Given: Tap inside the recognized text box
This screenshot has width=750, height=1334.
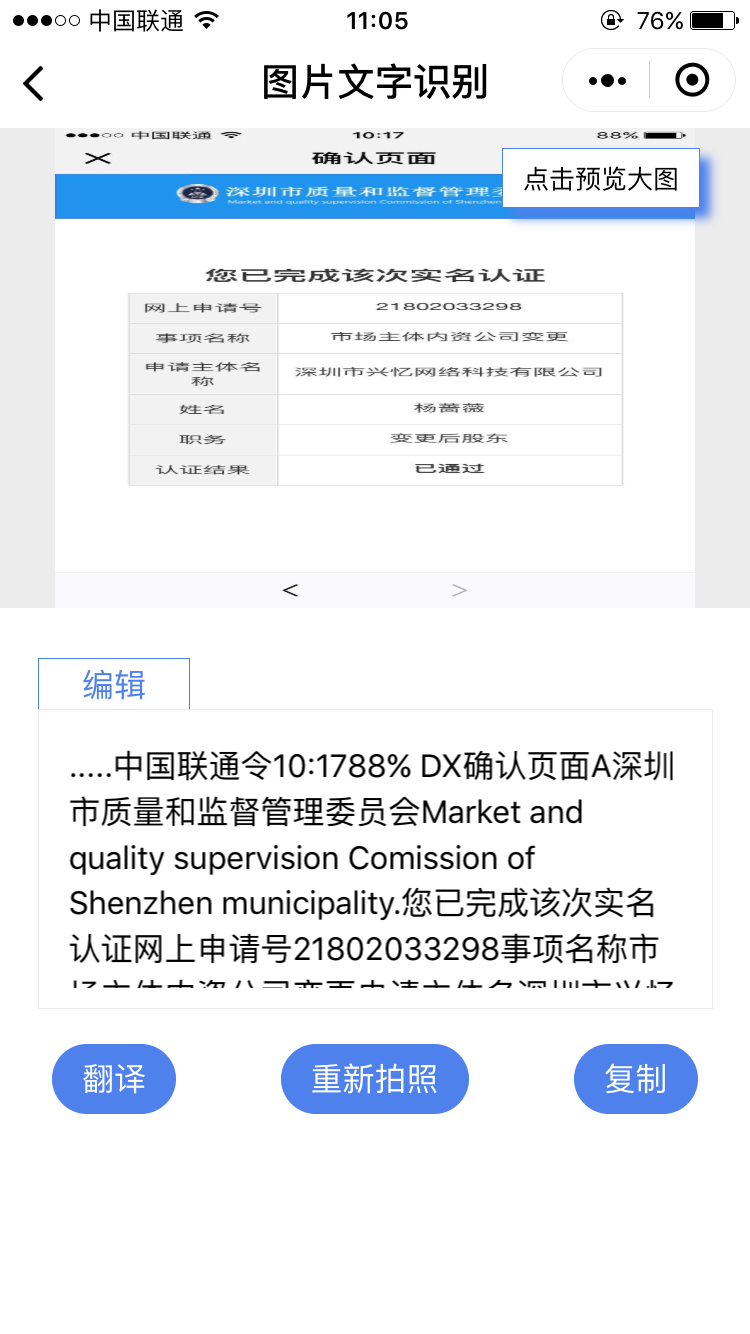Looking at the screenshot, I should pos(375,859).
